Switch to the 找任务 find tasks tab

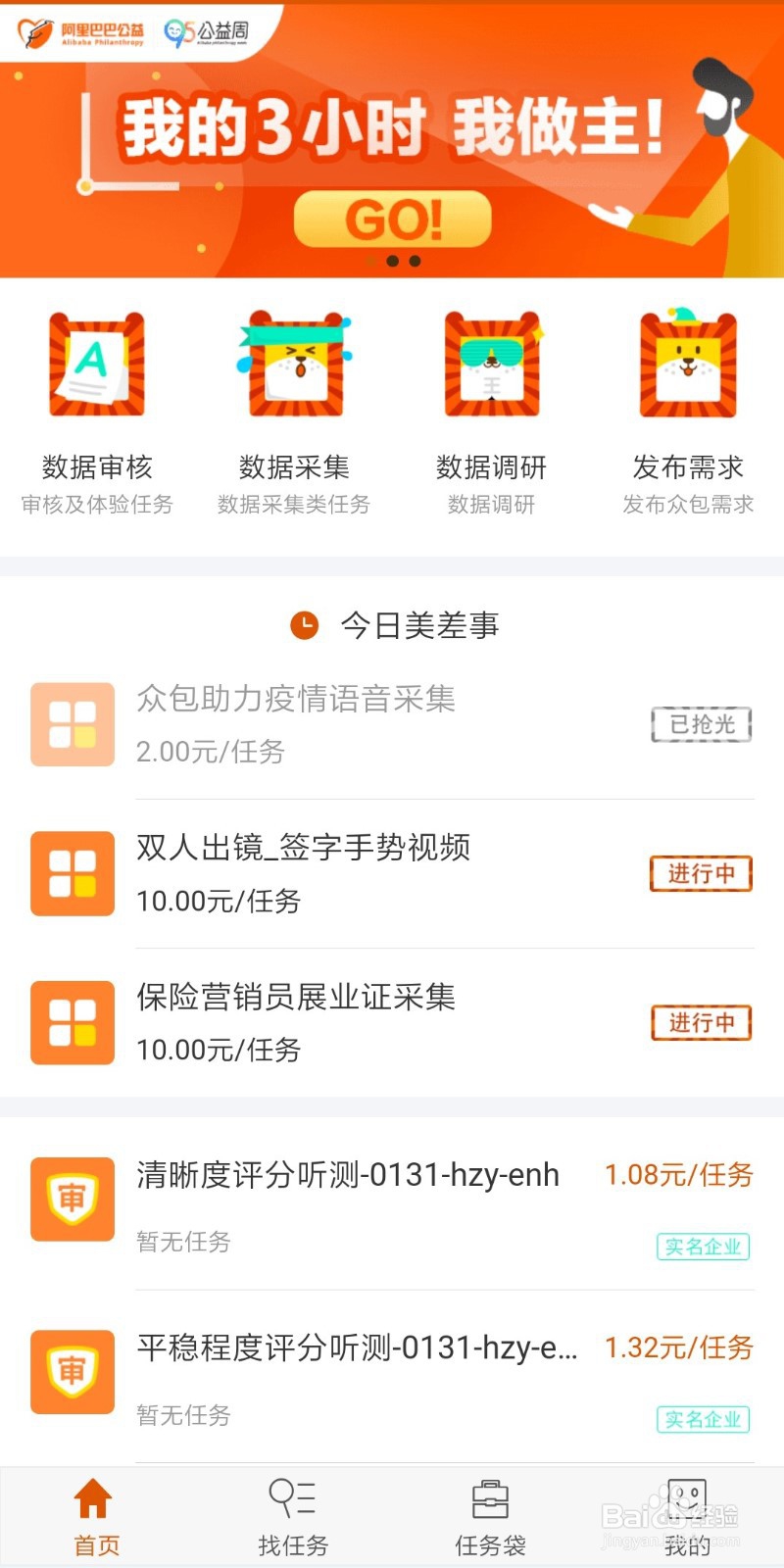click(x=291, y=1514)
